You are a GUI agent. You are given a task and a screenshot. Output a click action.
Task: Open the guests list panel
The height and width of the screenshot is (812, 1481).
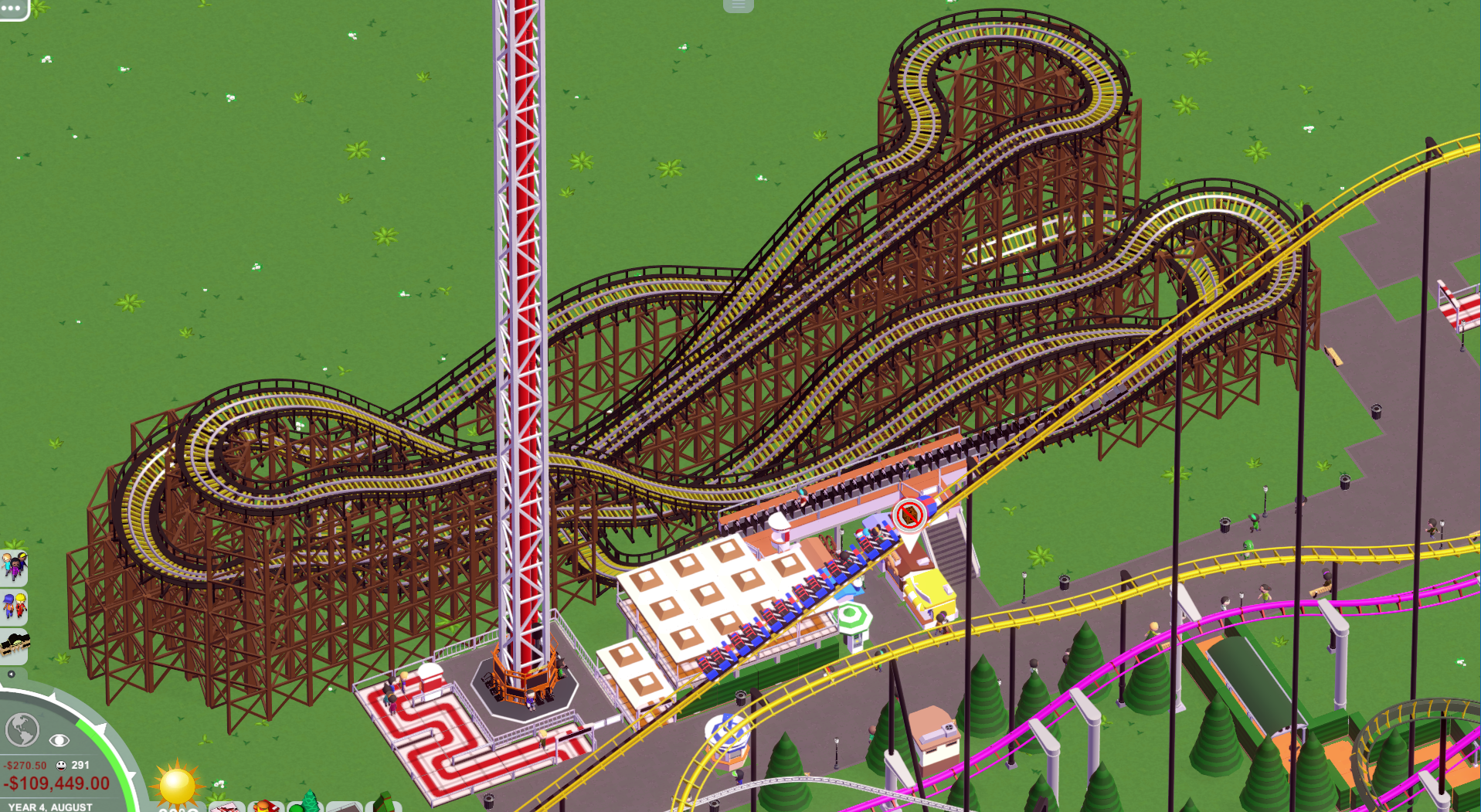[x=14, y=567]
